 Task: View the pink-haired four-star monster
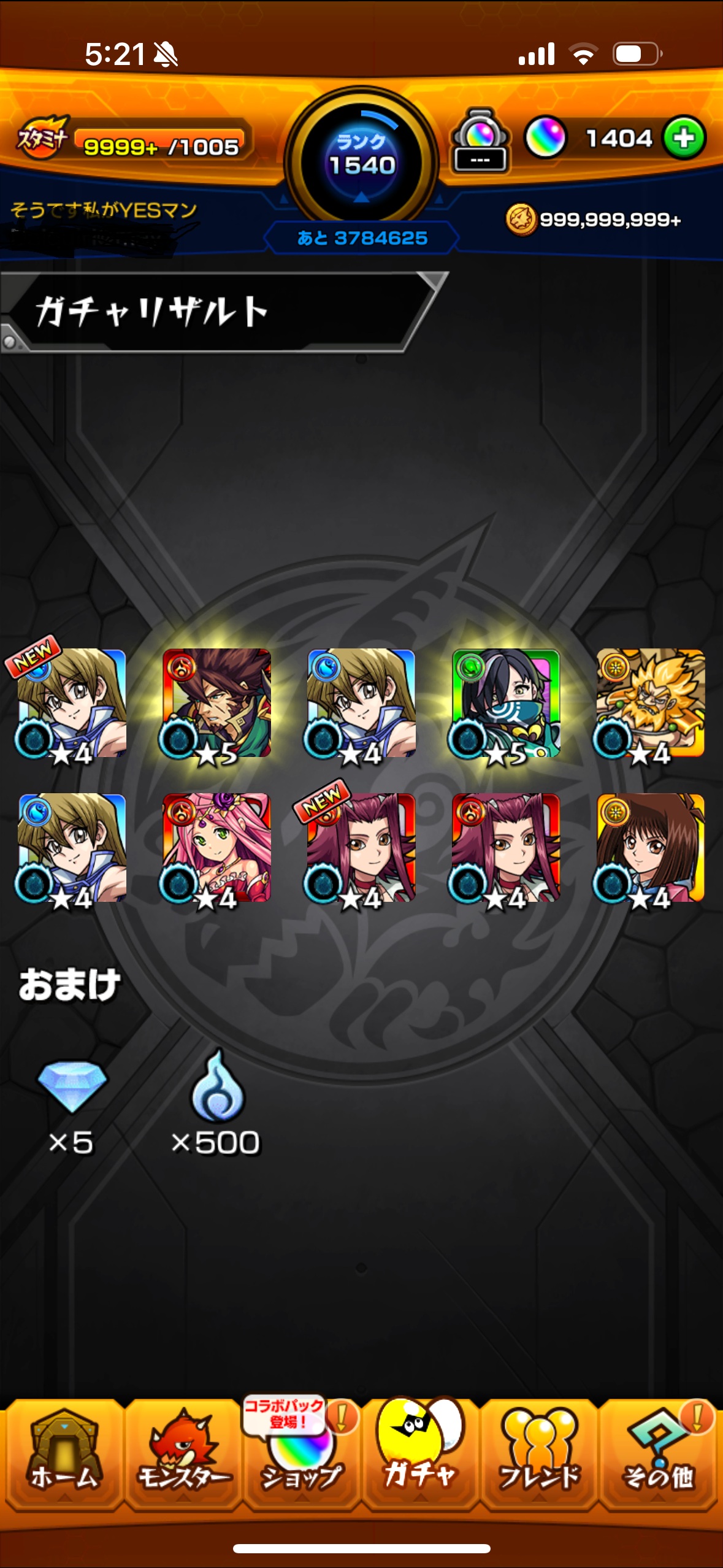216,848
